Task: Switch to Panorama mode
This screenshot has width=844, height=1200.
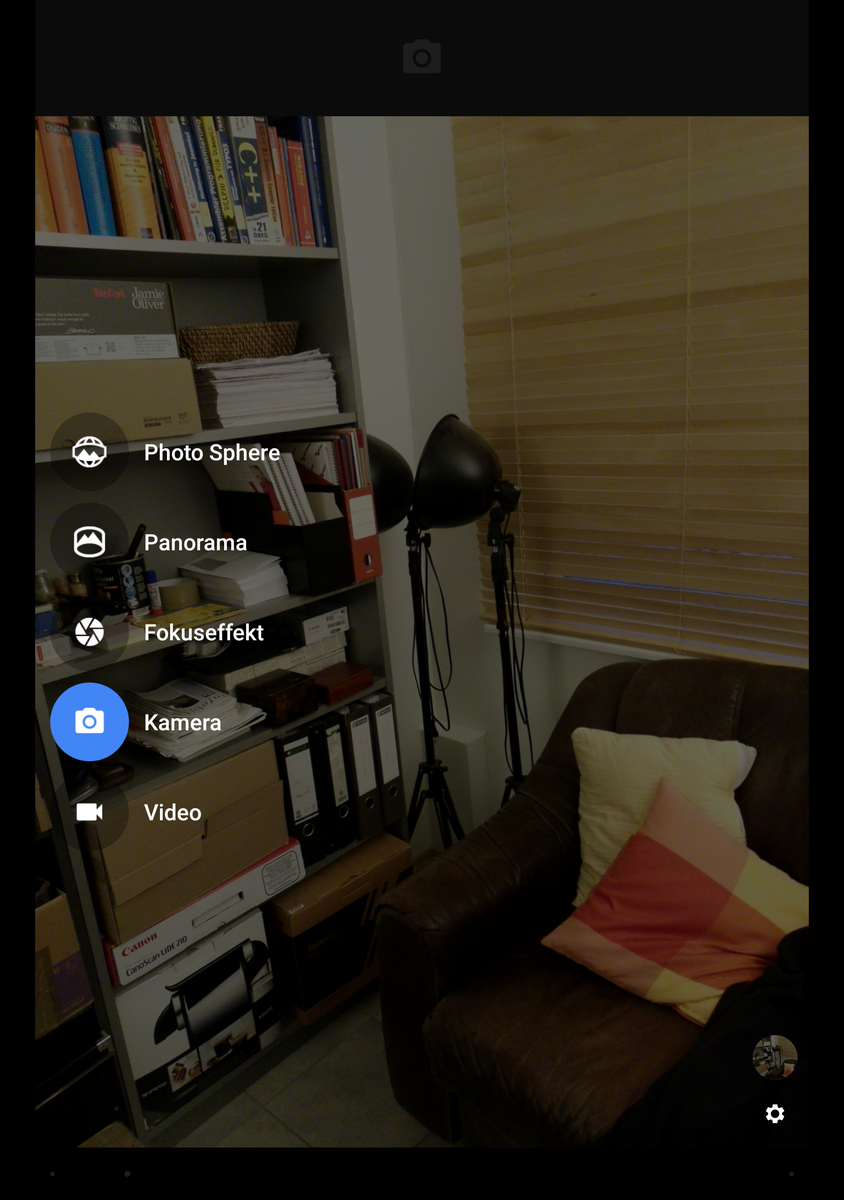Action: [x=90, y=542]
